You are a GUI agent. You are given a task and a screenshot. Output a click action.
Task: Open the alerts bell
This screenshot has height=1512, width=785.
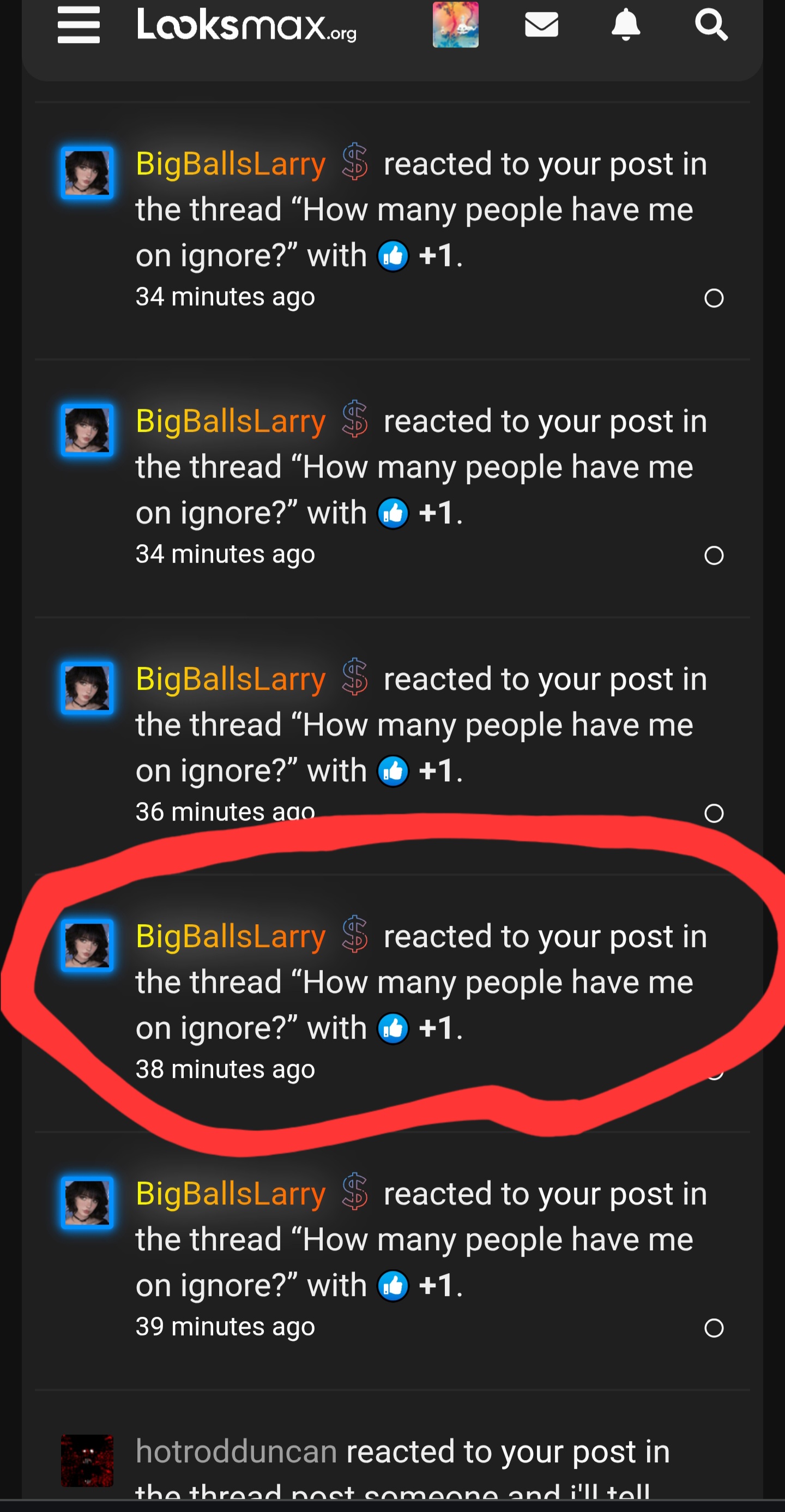[625, 25]
